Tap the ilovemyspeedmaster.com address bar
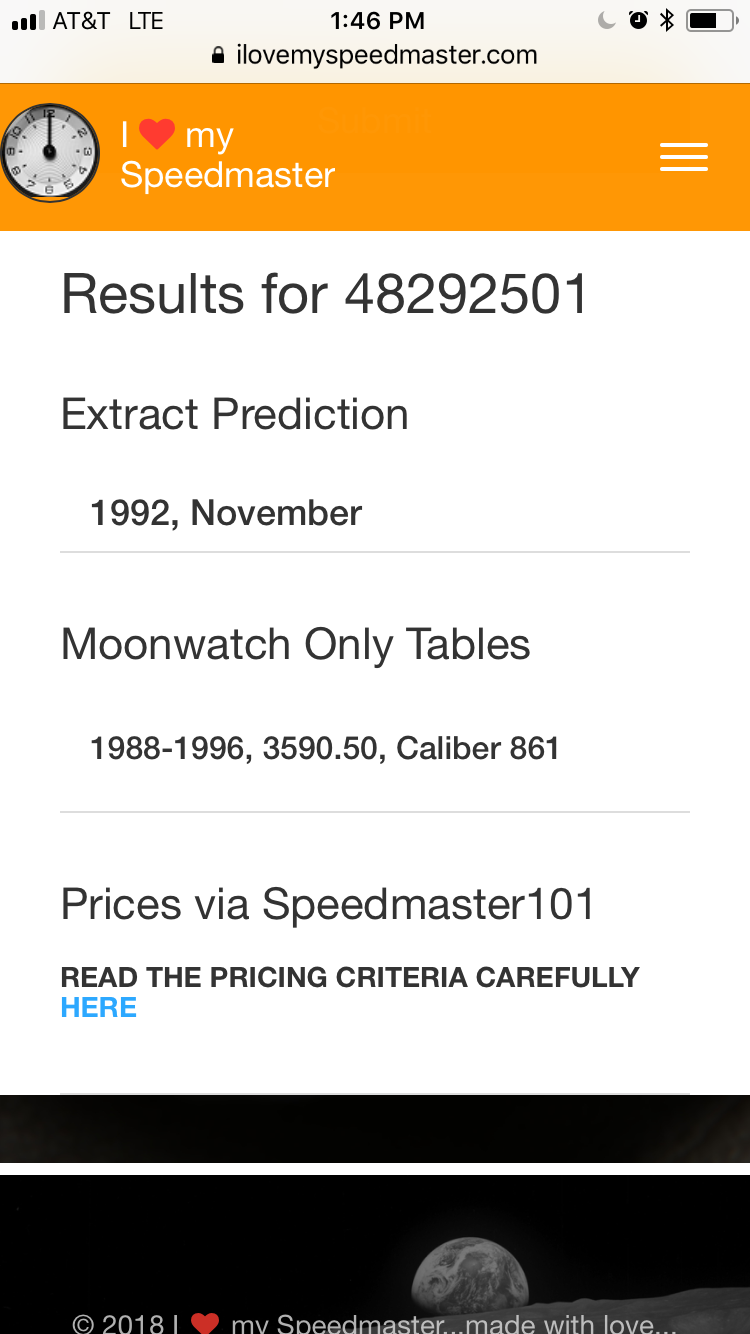This screenshot has width=750, height=1334. tap(375, 56)
